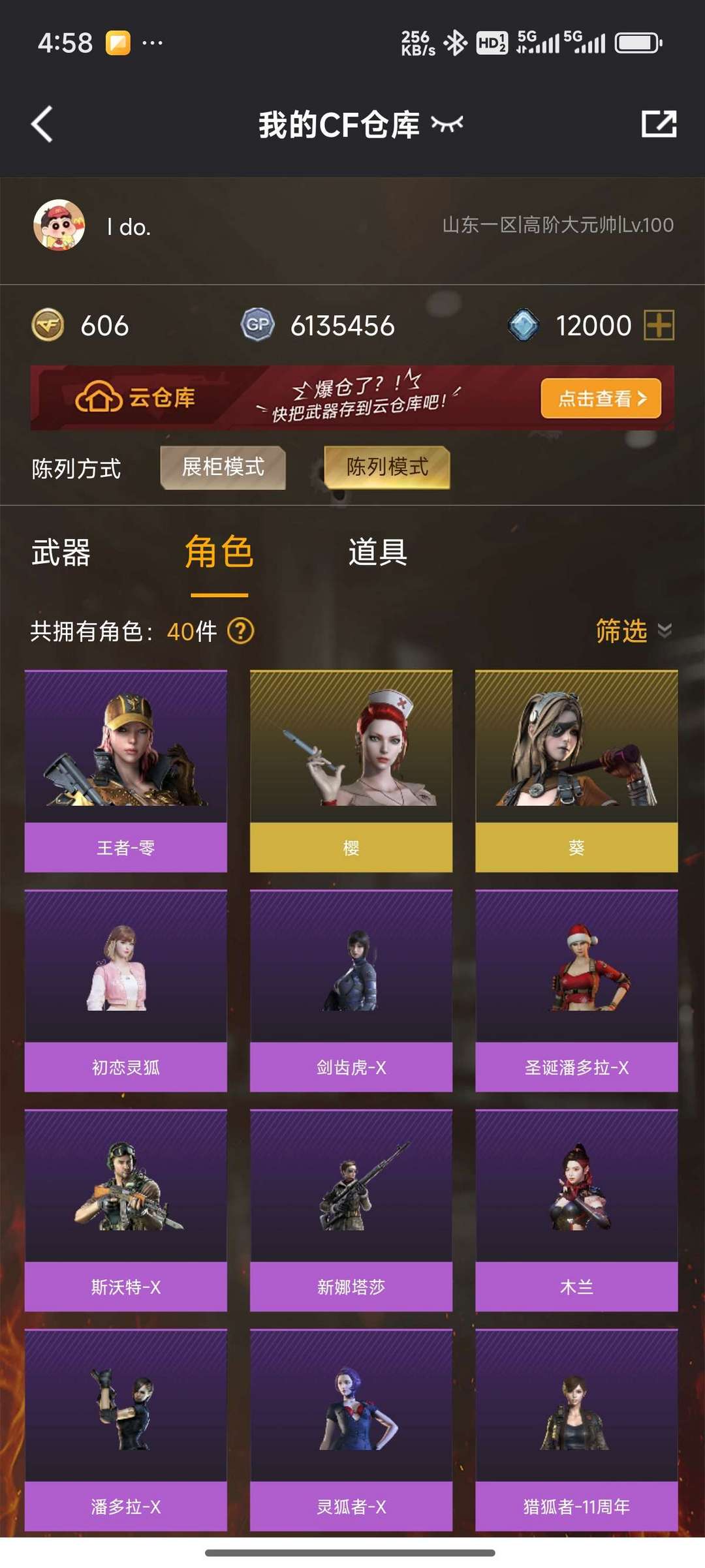Tap 点击查看 on the 云仓库 banner

pos(601,398)
